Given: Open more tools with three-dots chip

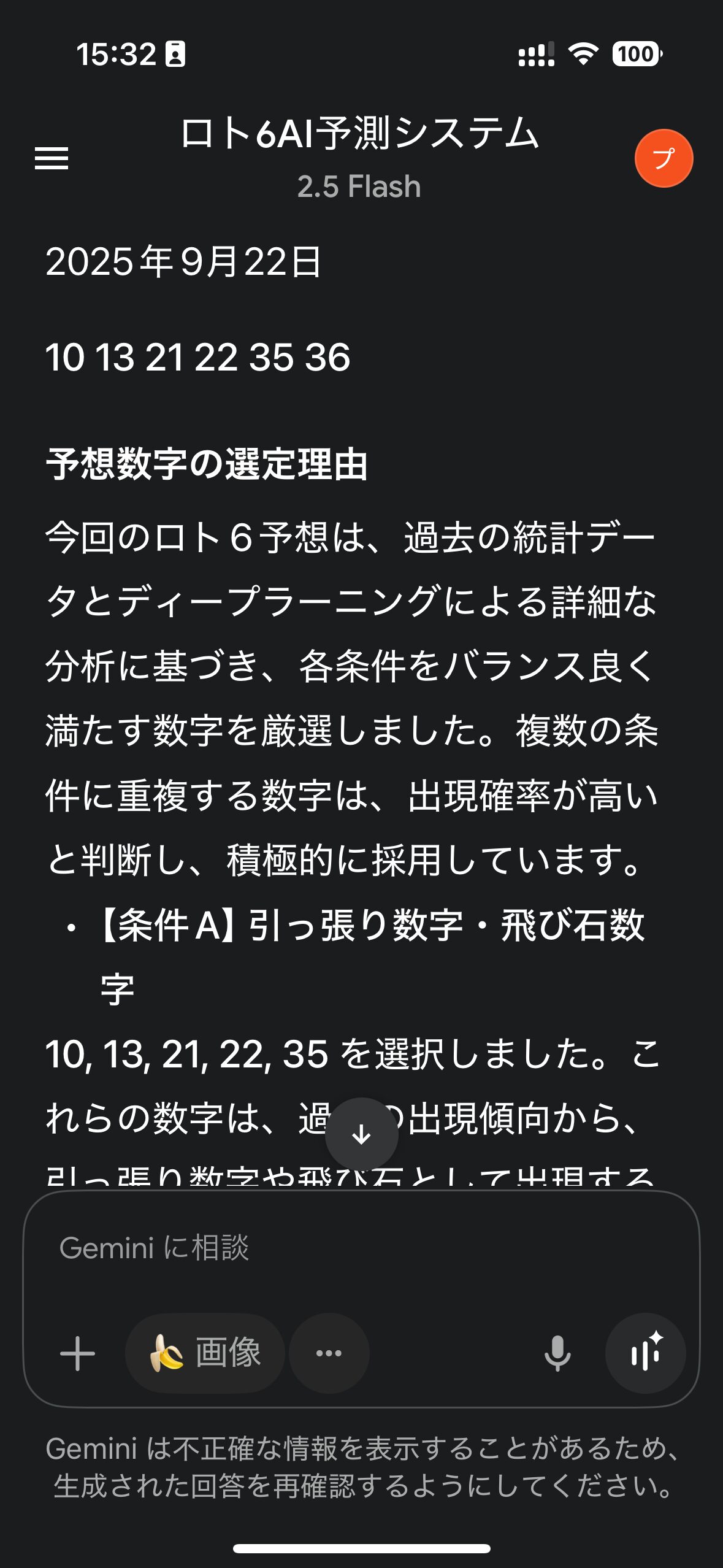Looking at the screenshot, I should [329, 1353].
